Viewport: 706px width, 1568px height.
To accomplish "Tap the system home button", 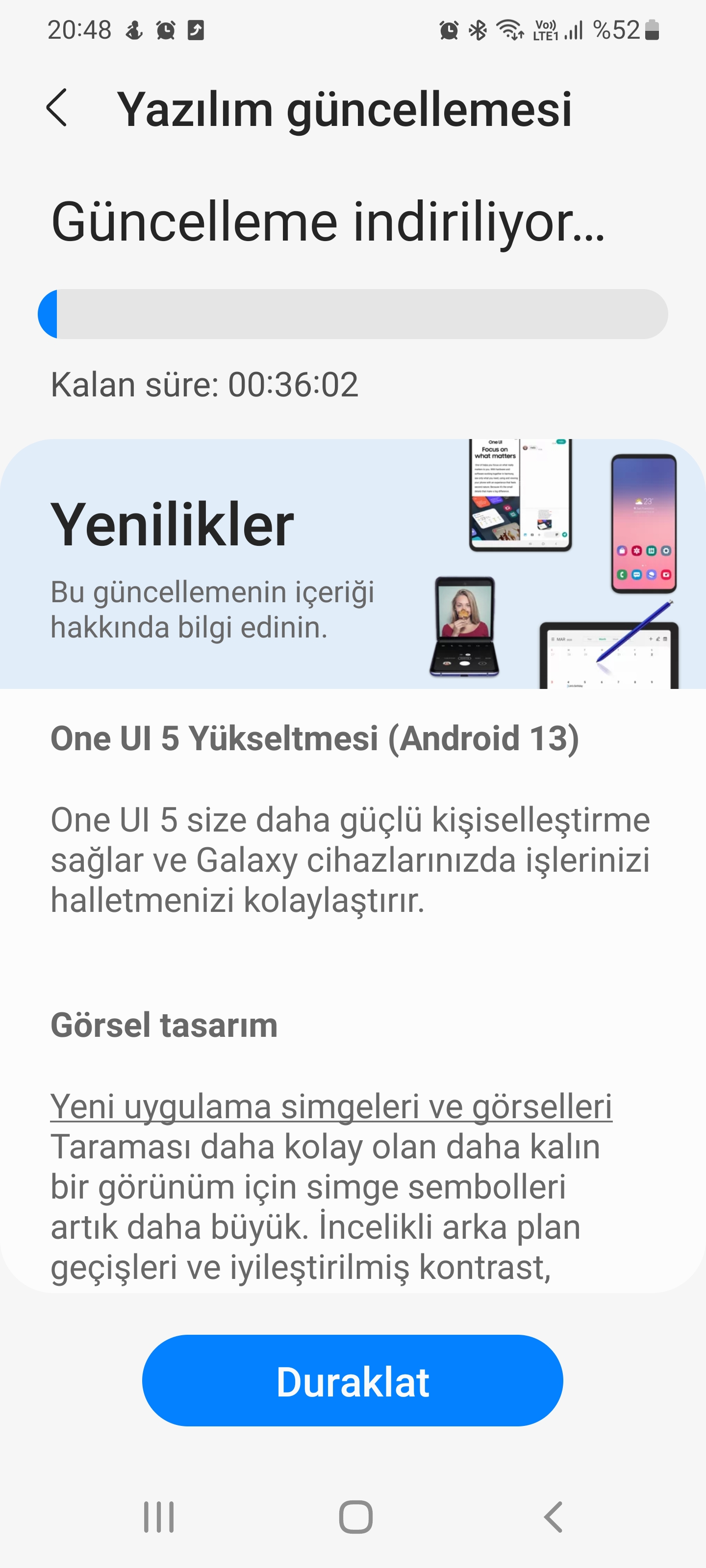I will pyautogui.click(x=355, y=1517).
